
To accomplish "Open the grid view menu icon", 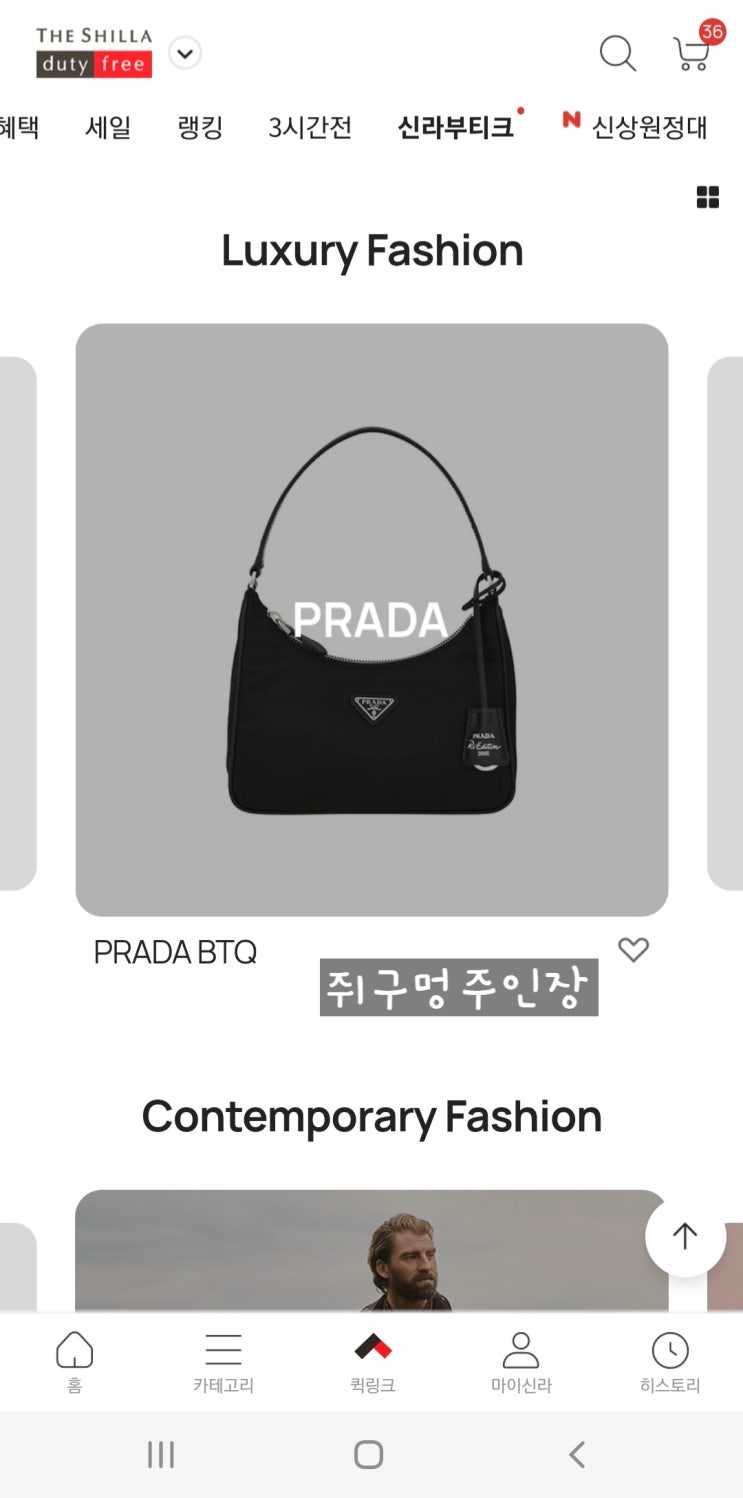I will pos(708,197).
